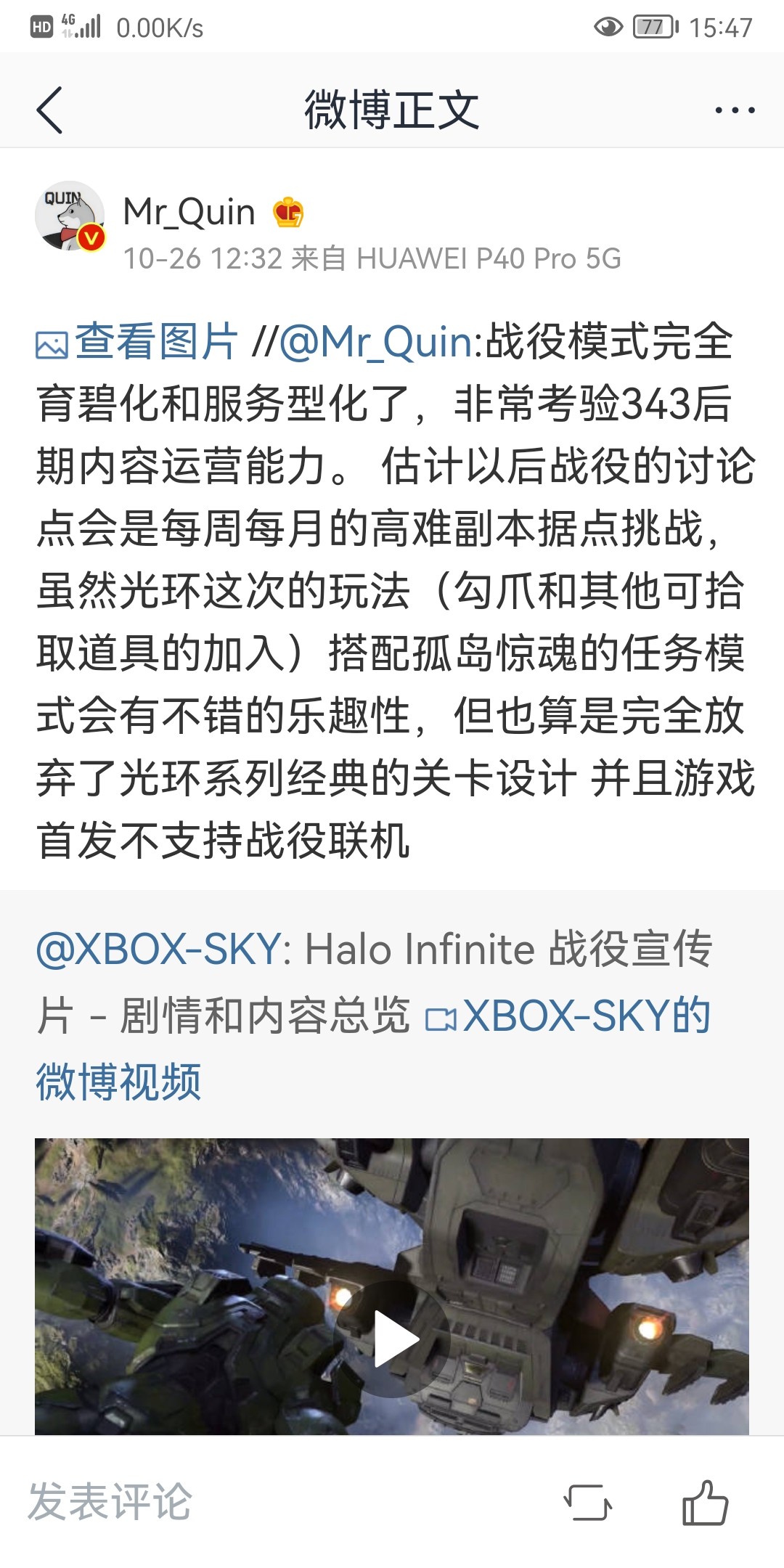784x1568 pixels.
Task: Go back from the Weibo post
Action: tap(49, 110)
